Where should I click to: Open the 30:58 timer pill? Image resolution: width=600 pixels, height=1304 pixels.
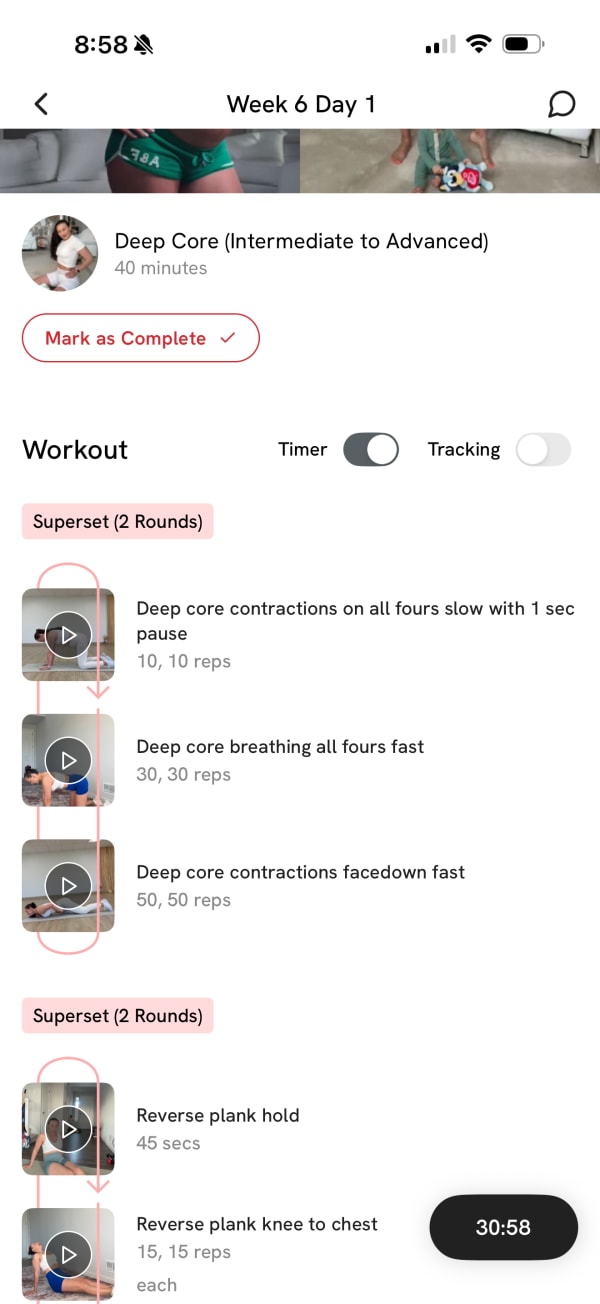503,1227
